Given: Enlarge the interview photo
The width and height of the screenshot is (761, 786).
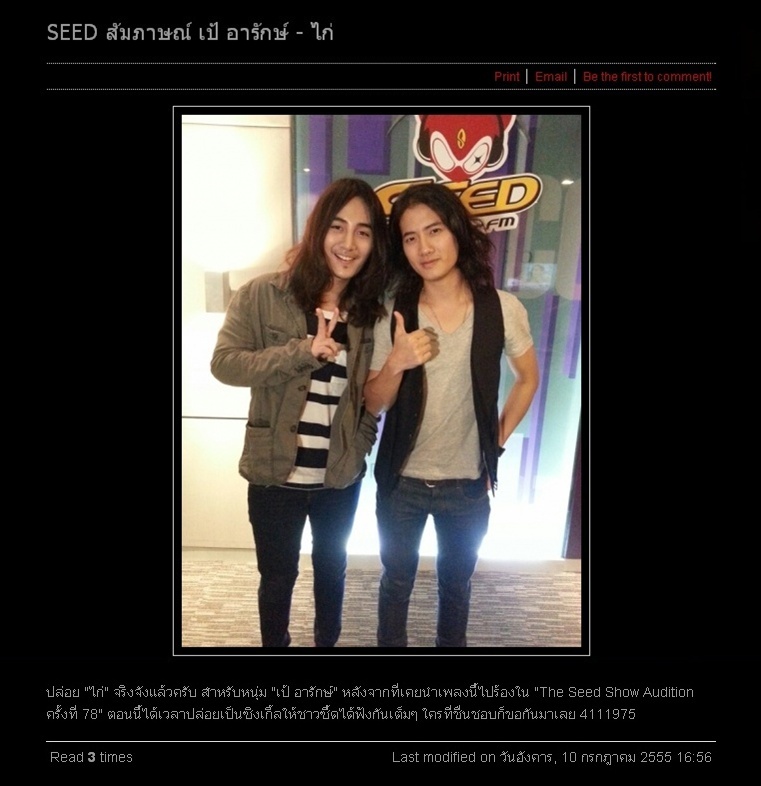Looking at the screenshot, I should (381, 380).
